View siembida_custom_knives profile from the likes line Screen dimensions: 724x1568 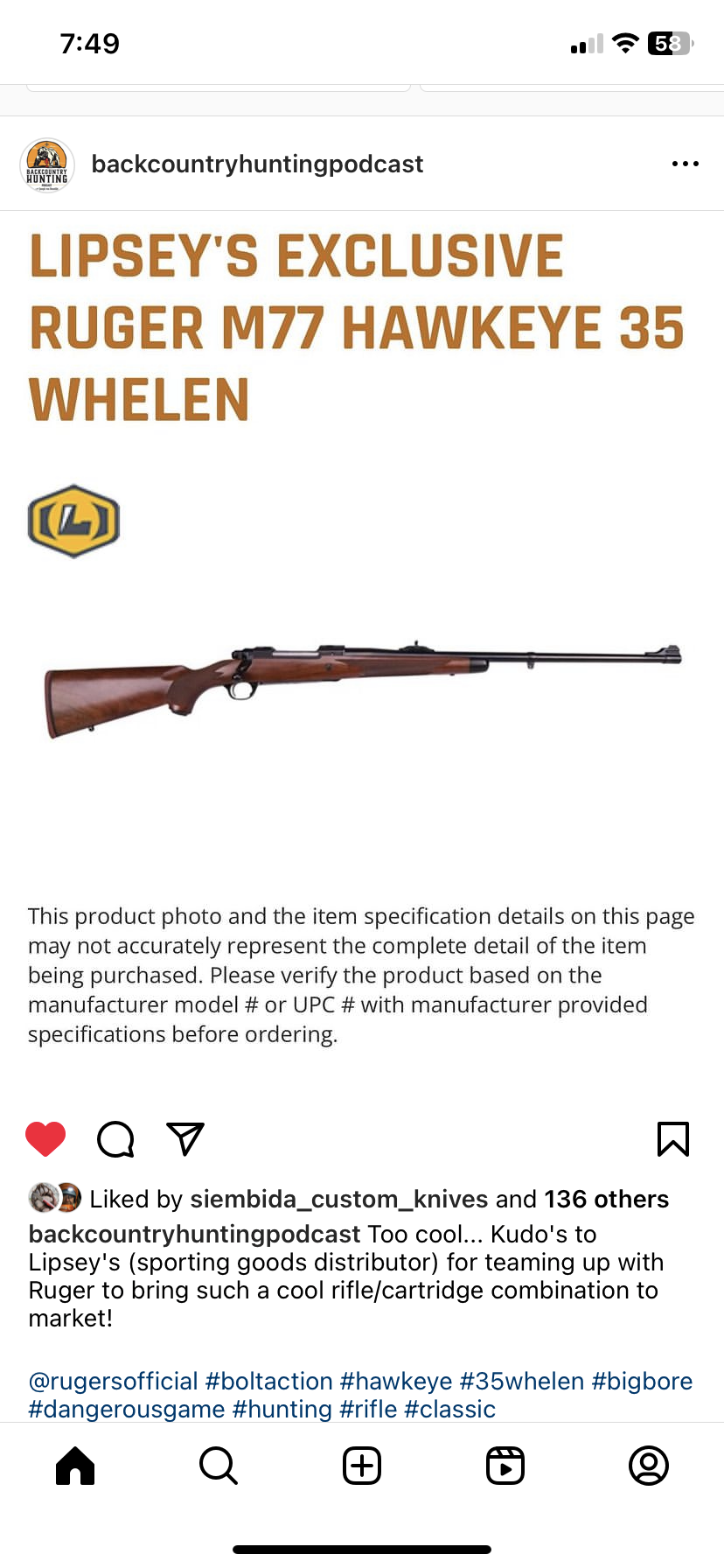click(x=338, y=1199)
